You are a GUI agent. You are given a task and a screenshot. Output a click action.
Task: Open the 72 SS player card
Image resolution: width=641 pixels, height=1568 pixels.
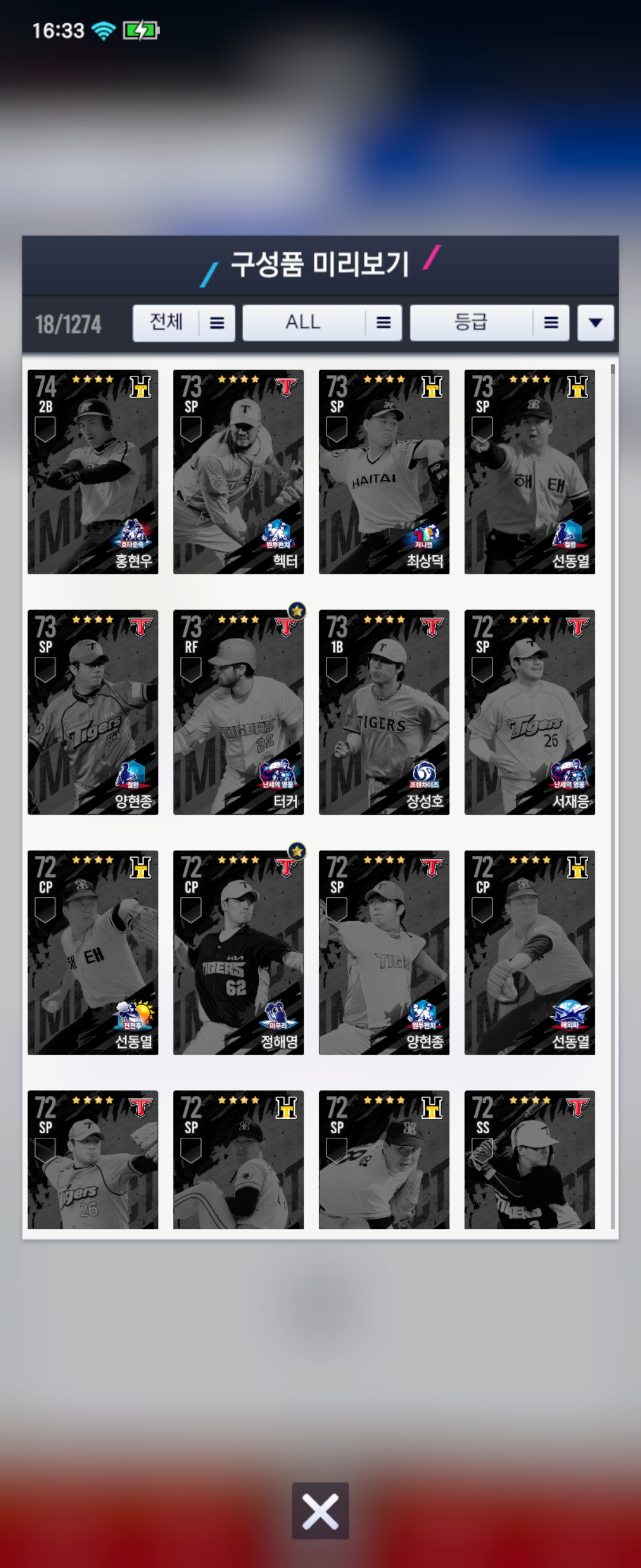pyautogui.click(x=529, y=1159)
